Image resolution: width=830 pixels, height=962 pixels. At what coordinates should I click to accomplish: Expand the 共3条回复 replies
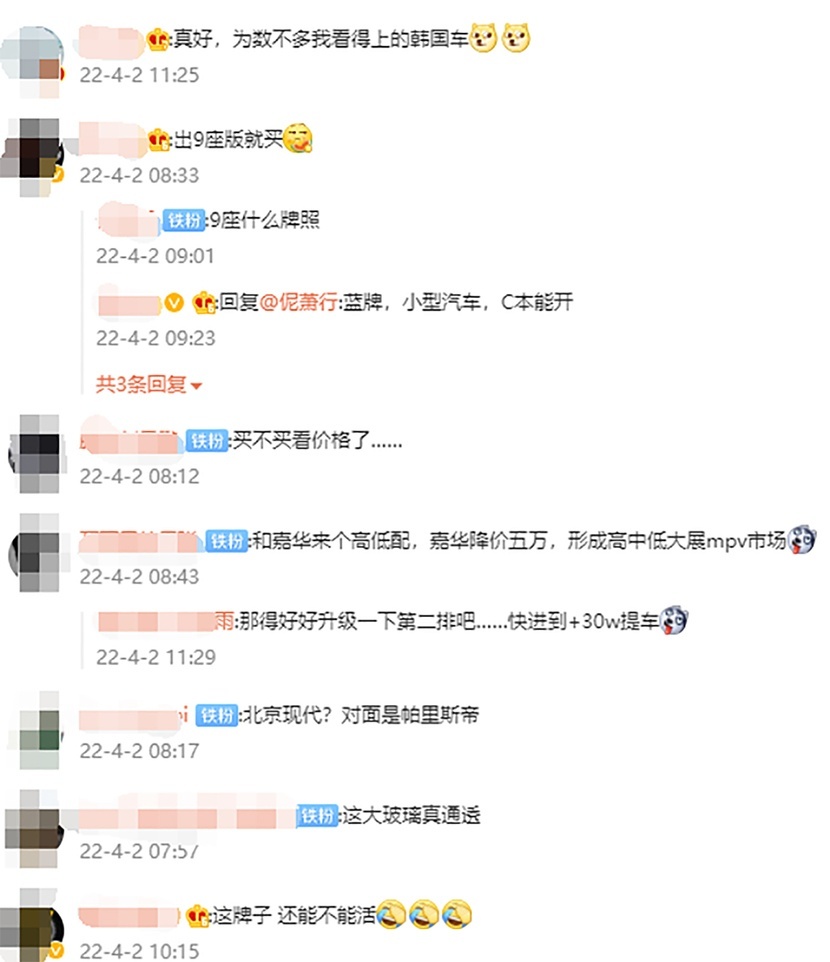(x=149, y=384)
